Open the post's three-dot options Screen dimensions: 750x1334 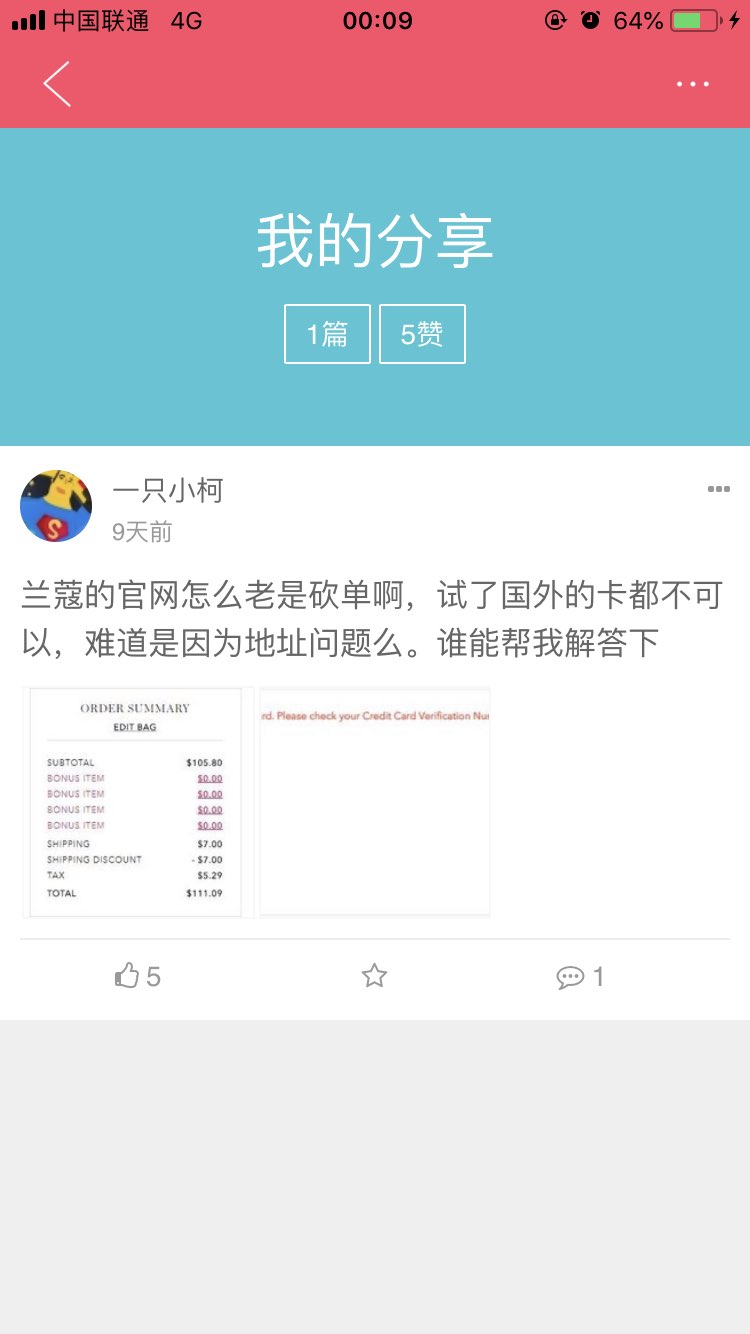tap(718, 489)
